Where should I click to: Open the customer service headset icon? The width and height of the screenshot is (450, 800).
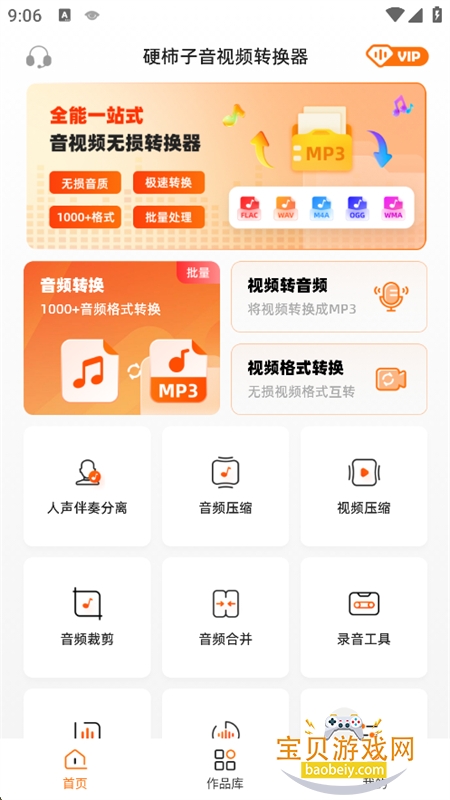tap(39, 57)
